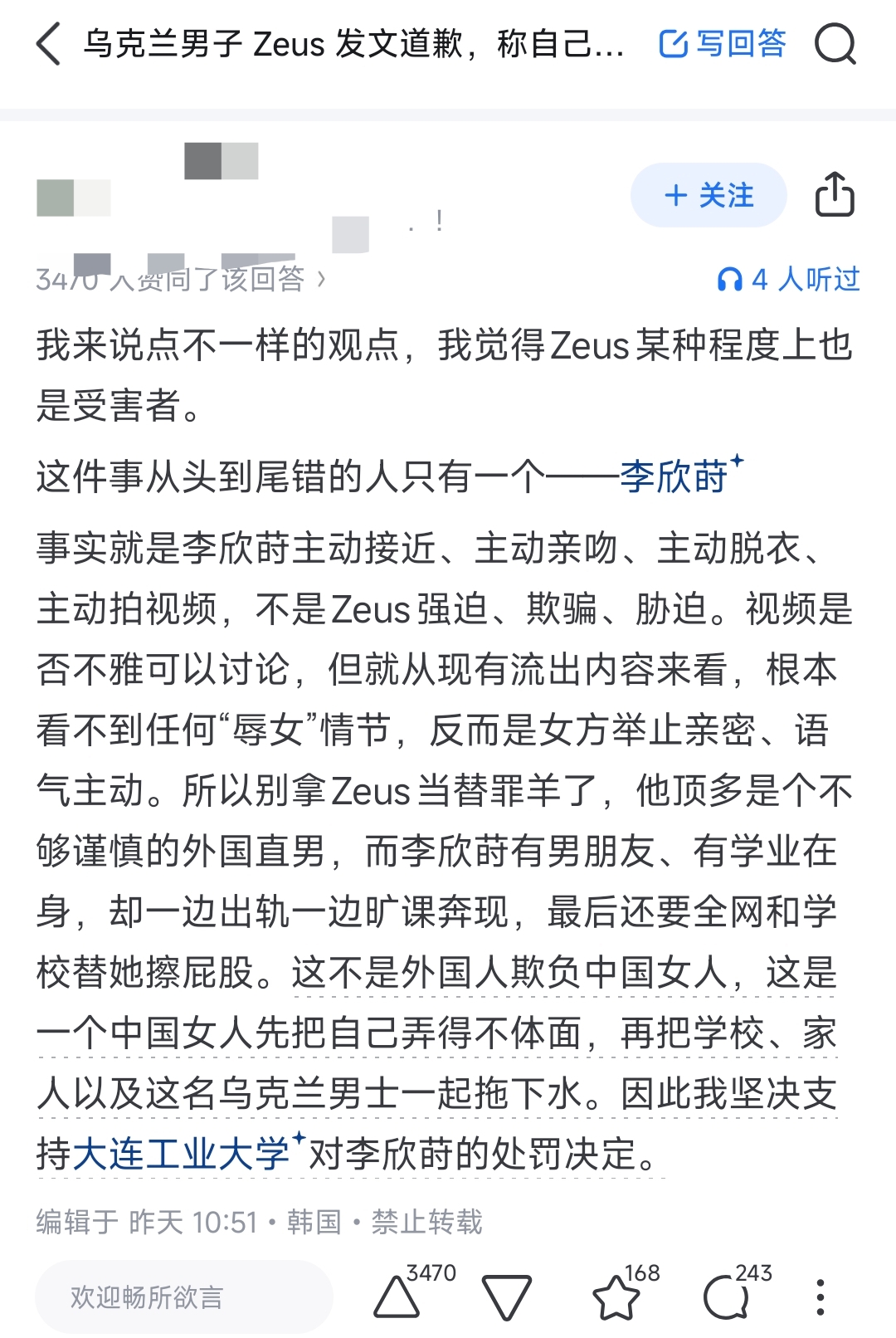
Task: Open the 李欣蒔 keyword link
Action: [674, 476]
